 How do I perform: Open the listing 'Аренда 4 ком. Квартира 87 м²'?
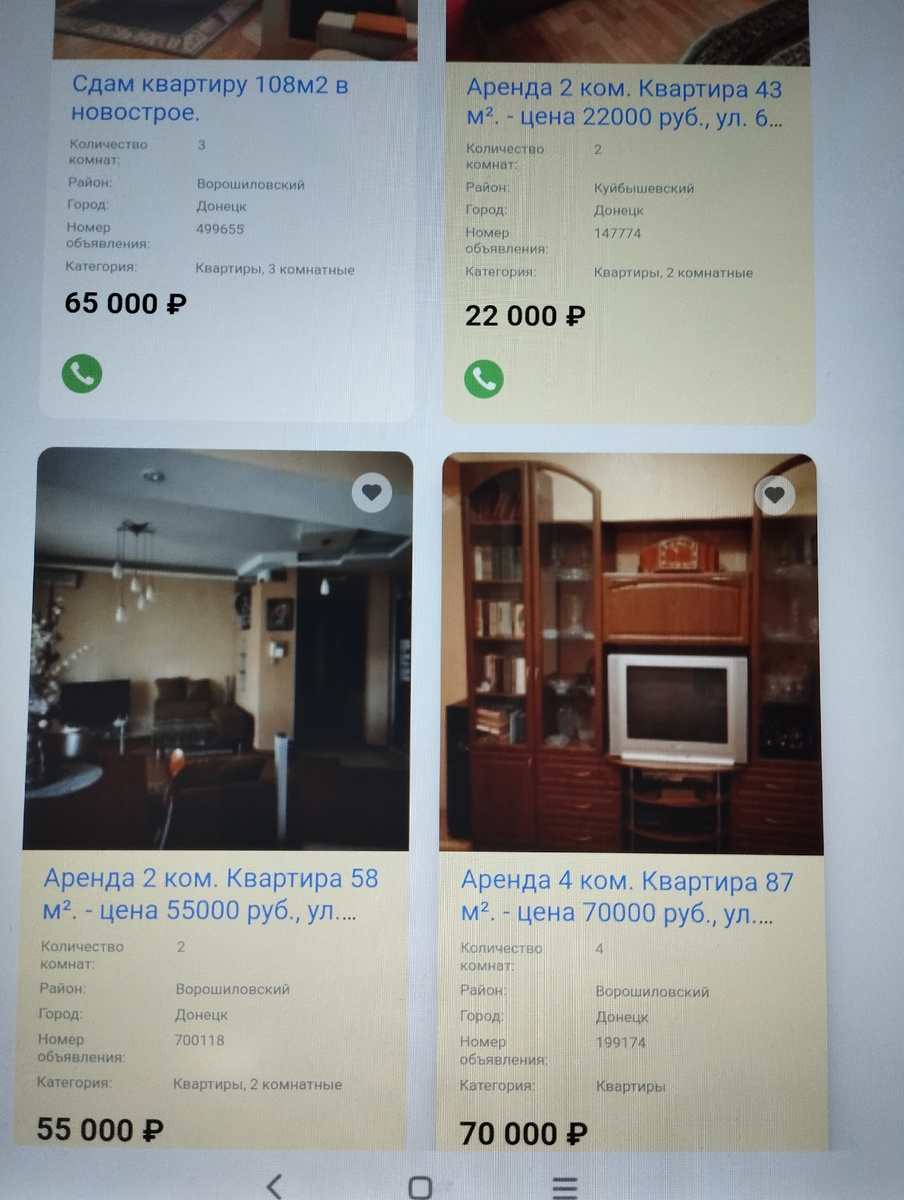click(626, 897)
